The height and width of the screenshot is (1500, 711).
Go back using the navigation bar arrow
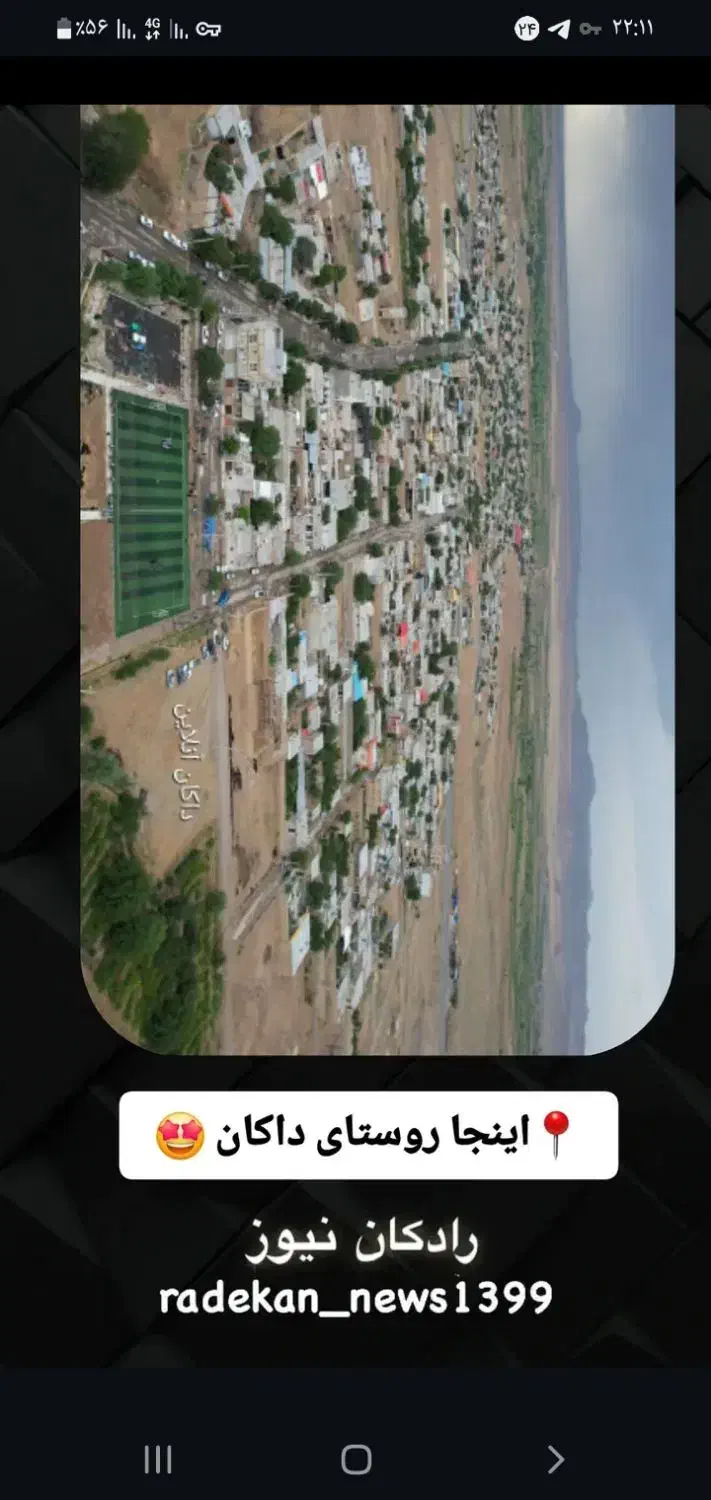pyautogui.click(x=556, y=1460)
